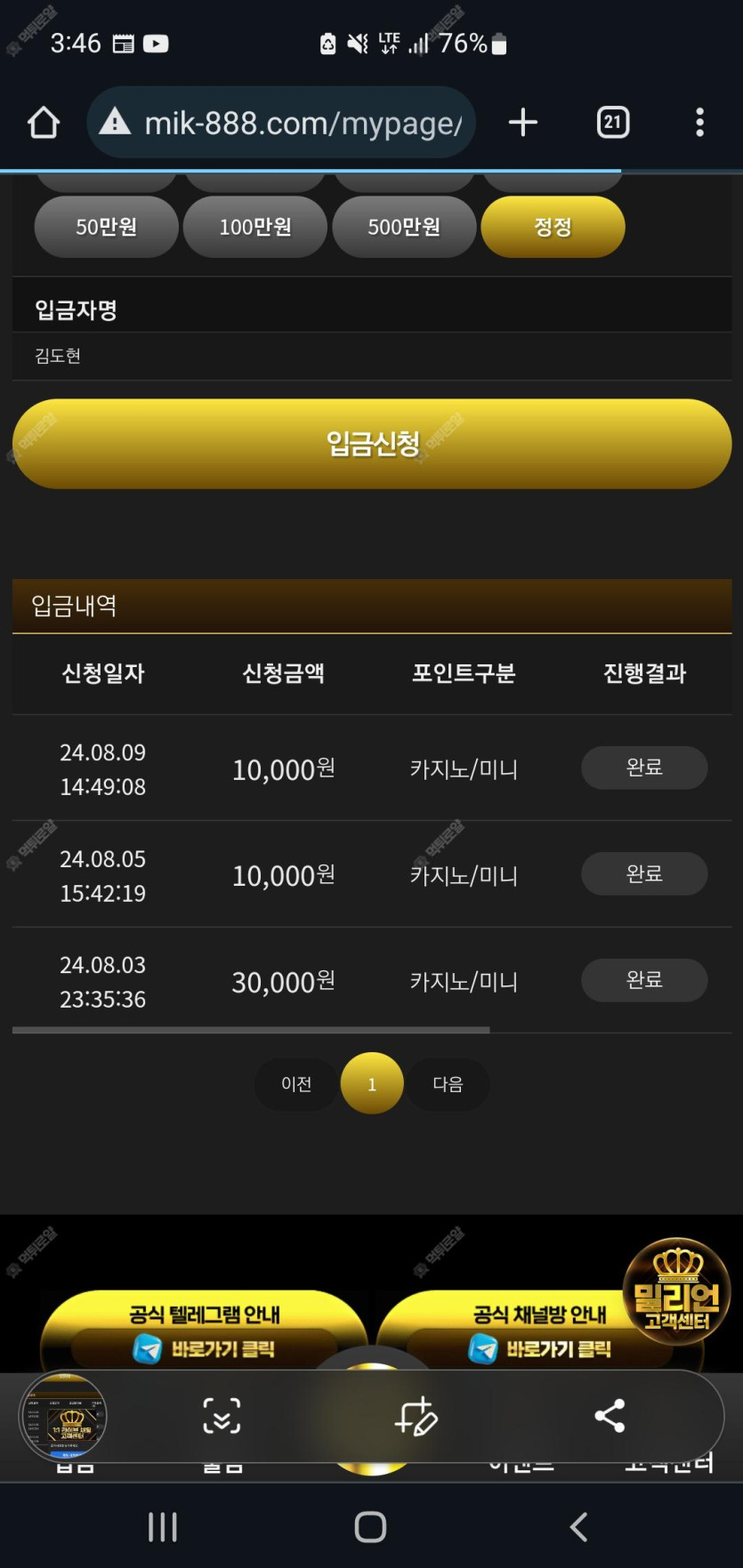
Task: Select page 1 in pagination
Action: pos(372,1083)
